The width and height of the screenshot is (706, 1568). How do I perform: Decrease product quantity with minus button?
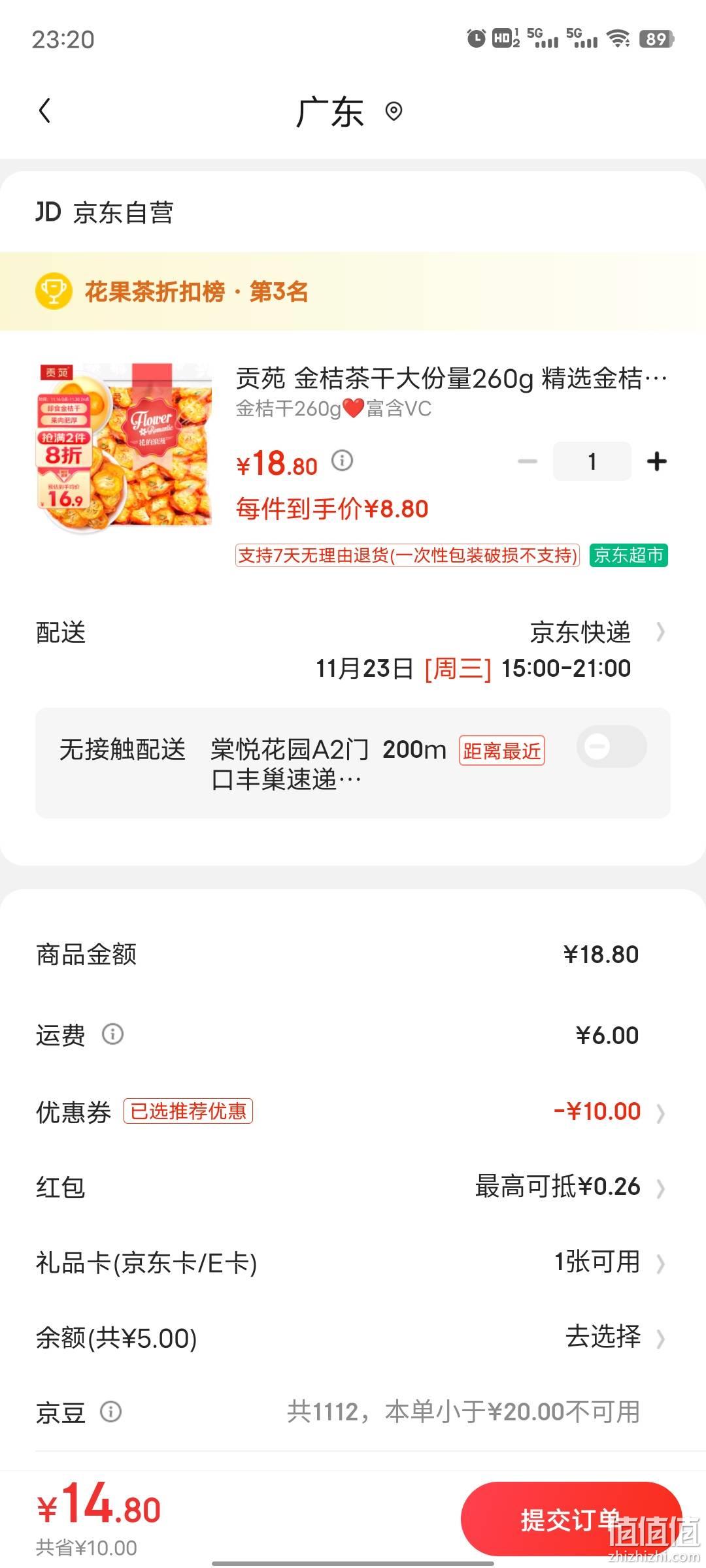point(527,461)
